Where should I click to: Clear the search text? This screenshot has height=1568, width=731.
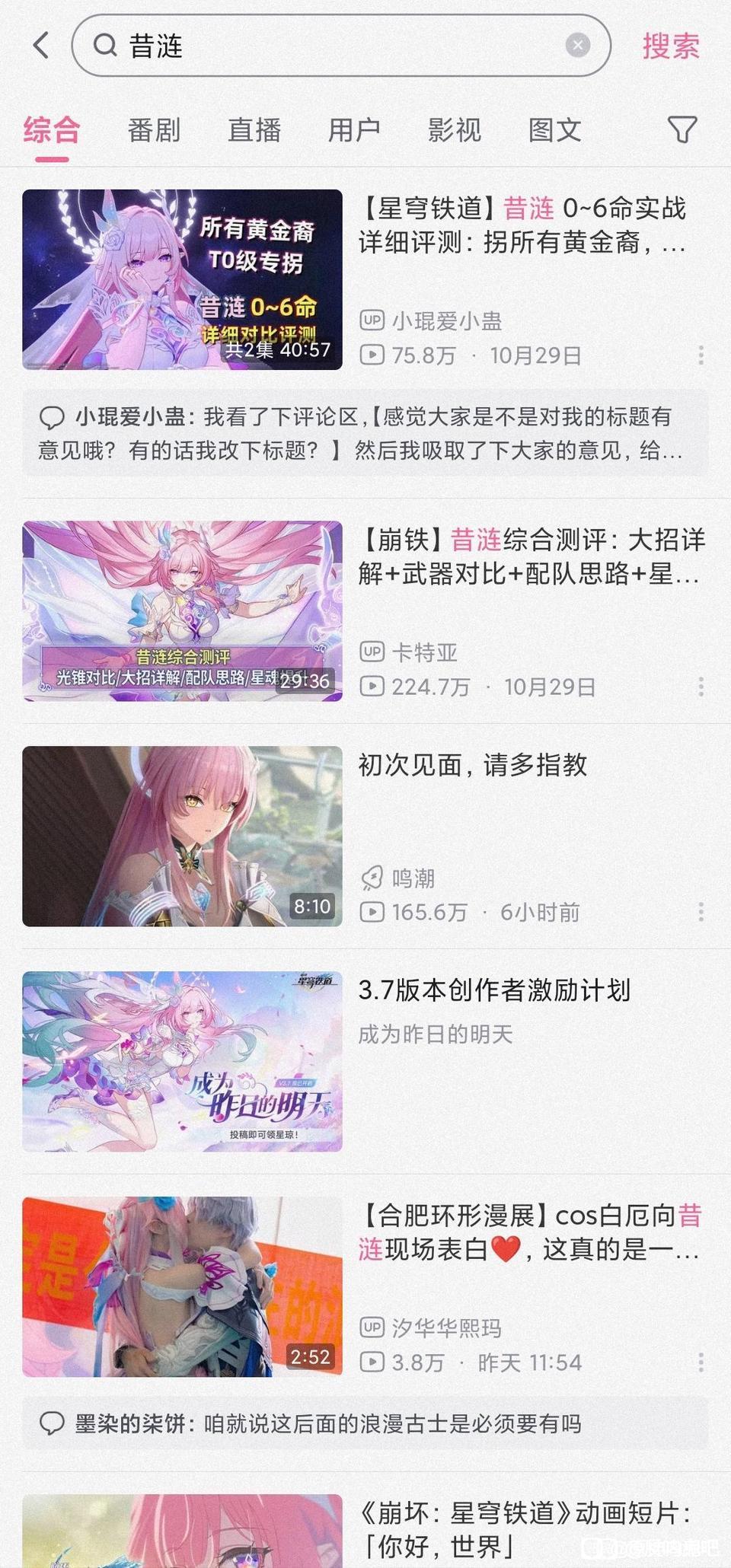click(x=578, y=46)
